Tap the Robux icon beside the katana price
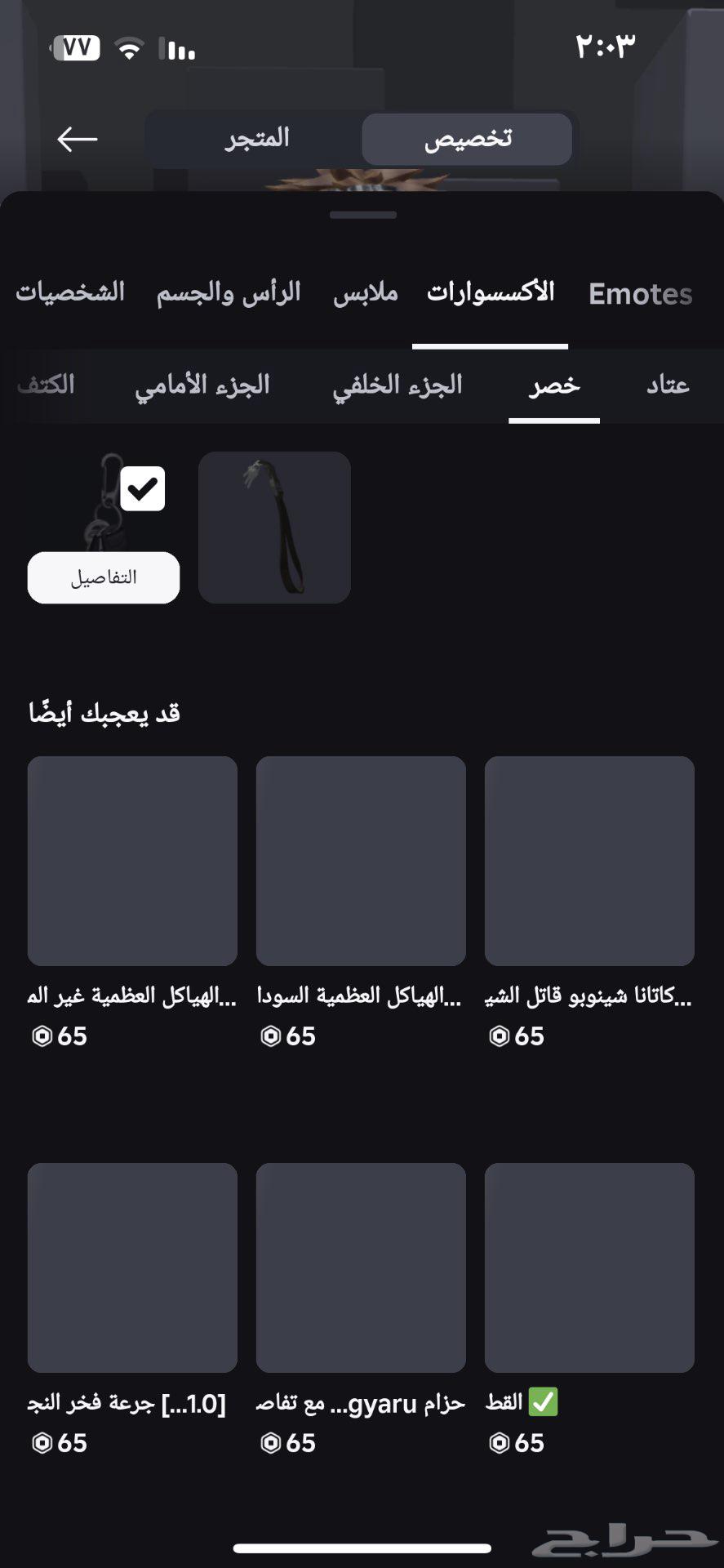The image size is (724, 1568). (498, 1036)
